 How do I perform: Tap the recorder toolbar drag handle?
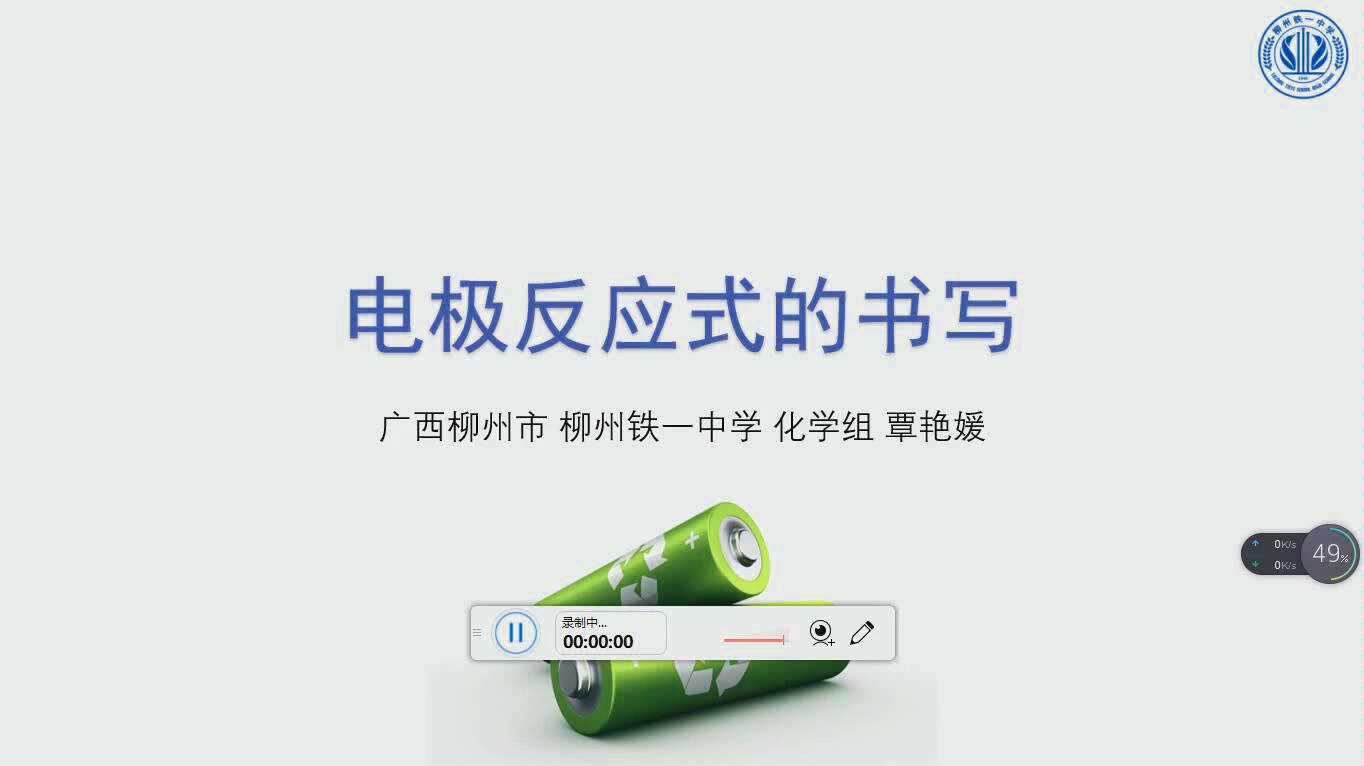(477, 633)
